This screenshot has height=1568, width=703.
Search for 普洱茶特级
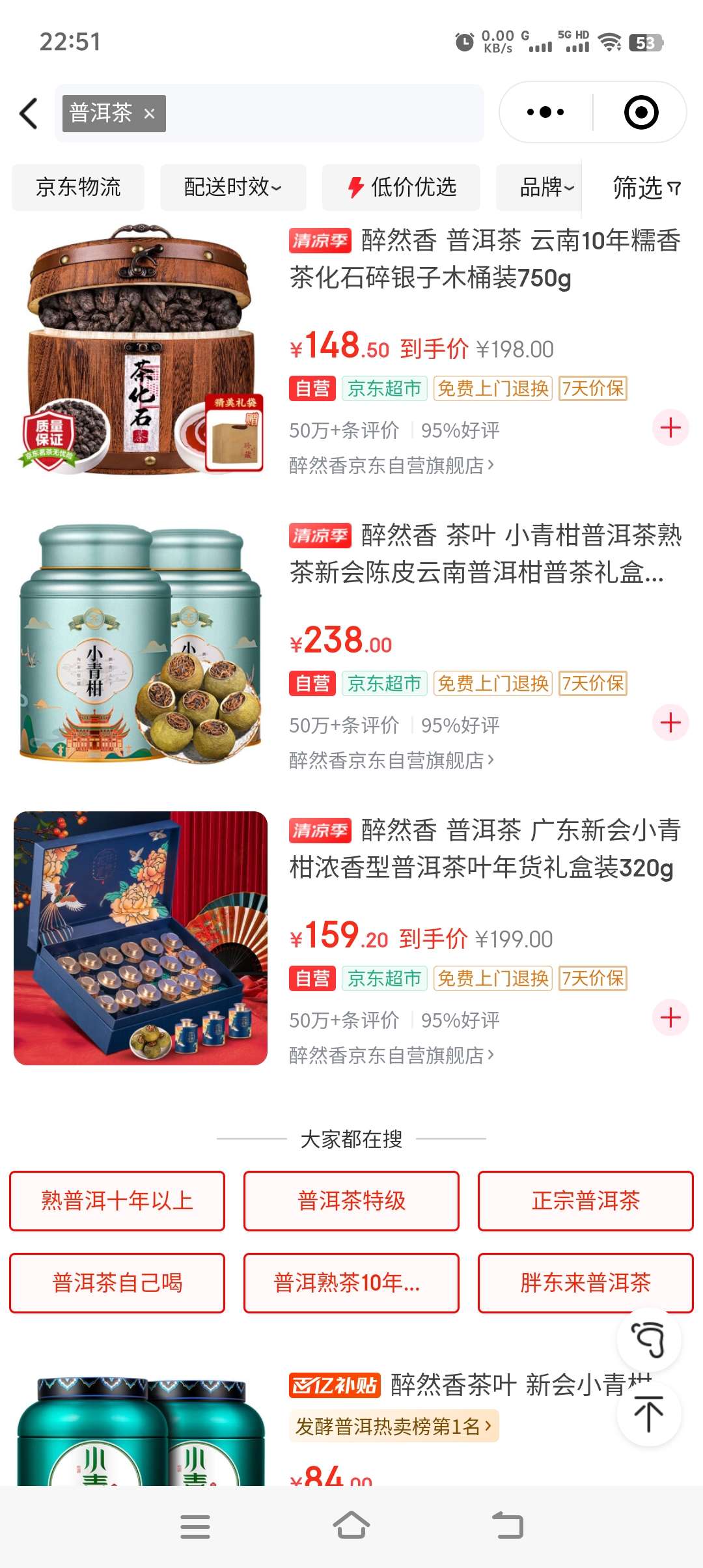(351, 1201)
